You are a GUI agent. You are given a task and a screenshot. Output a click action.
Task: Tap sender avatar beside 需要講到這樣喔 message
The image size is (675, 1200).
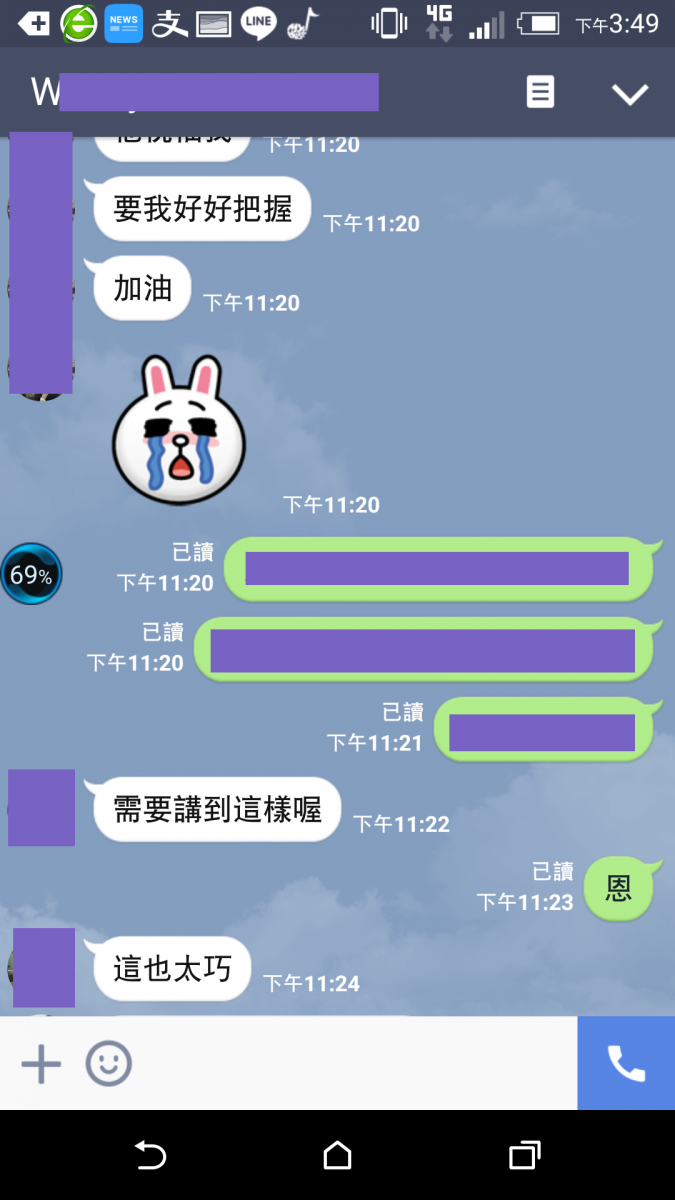(x=41, y=808)
